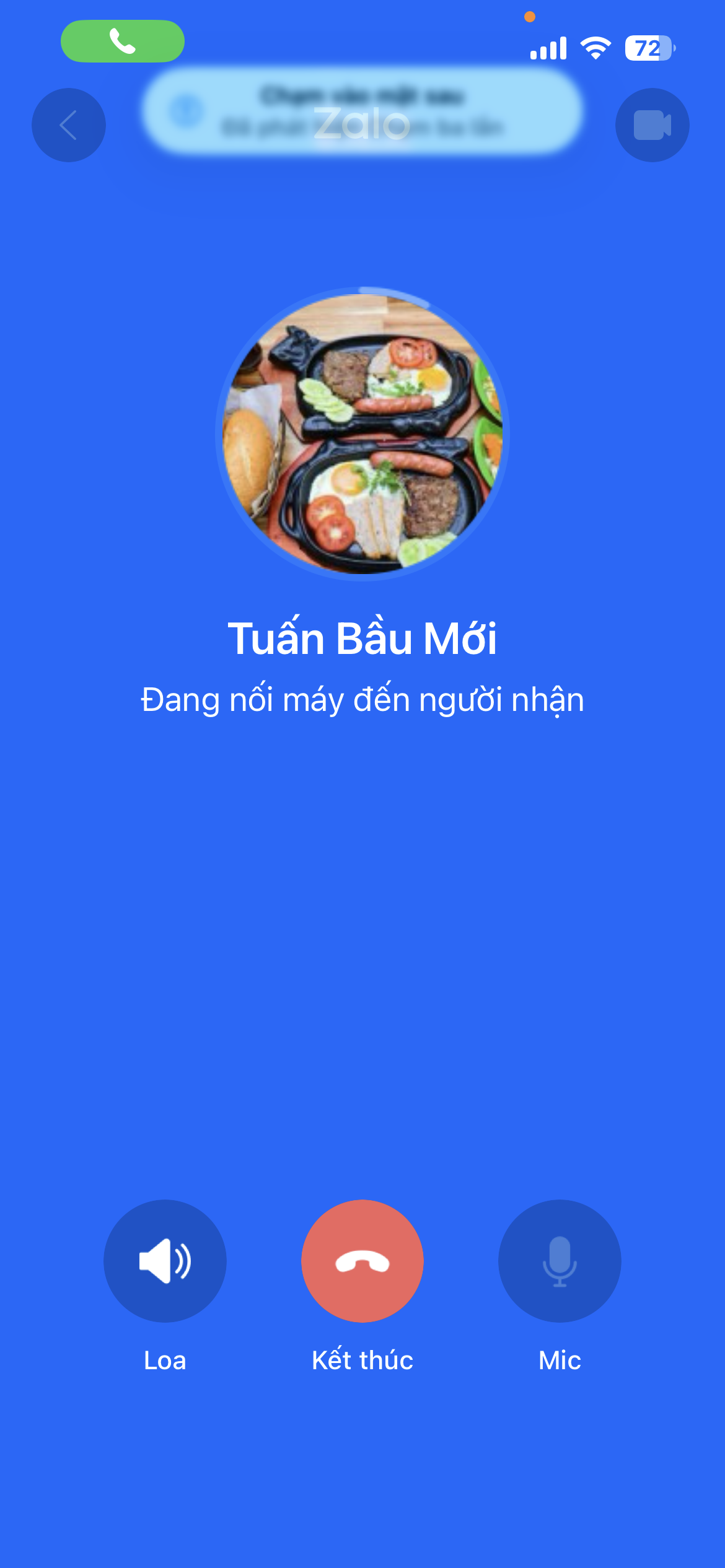Tap the green call indicator pill
Image resolution: width=725 pixels, height=1568 pixels.
tap(123, 41)
